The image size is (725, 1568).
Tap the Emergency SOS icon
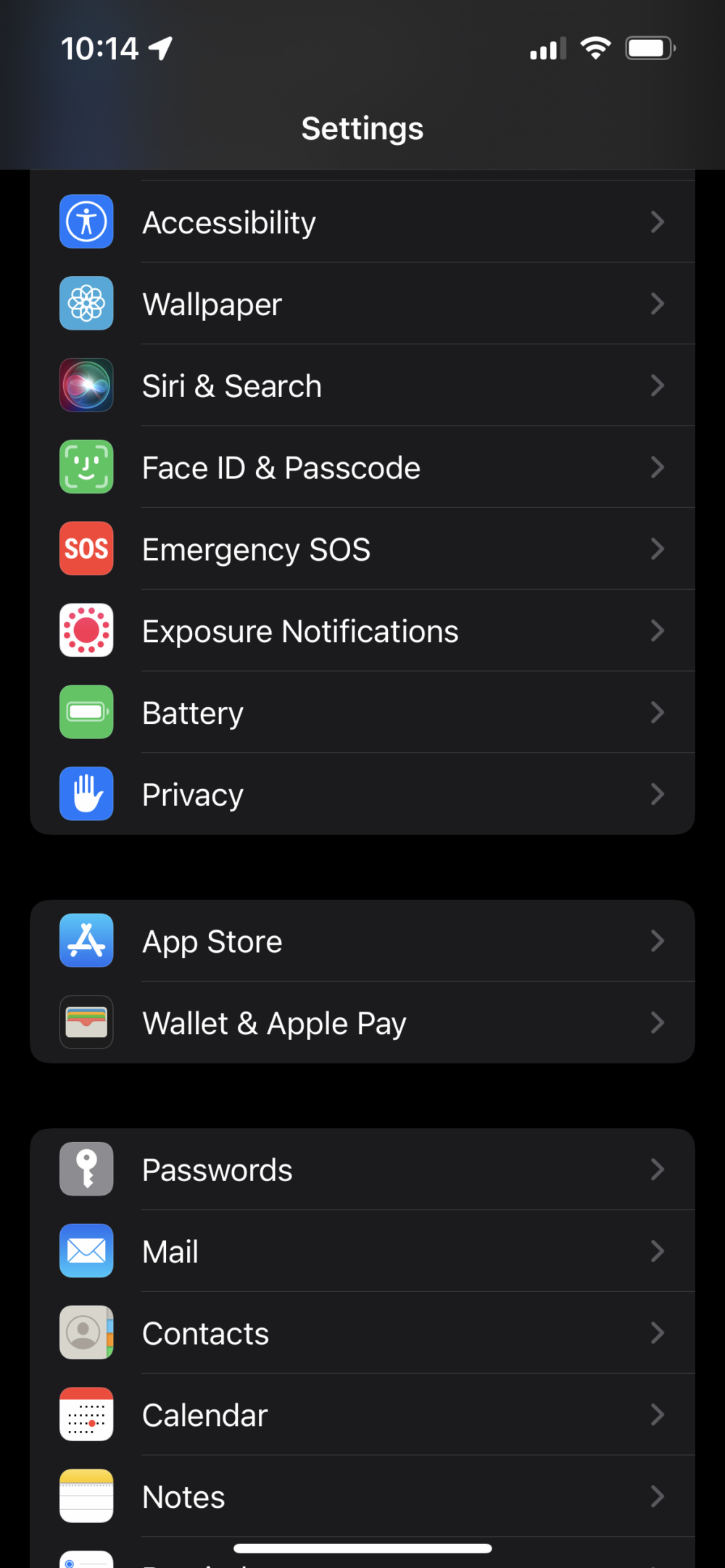point(86,549)
